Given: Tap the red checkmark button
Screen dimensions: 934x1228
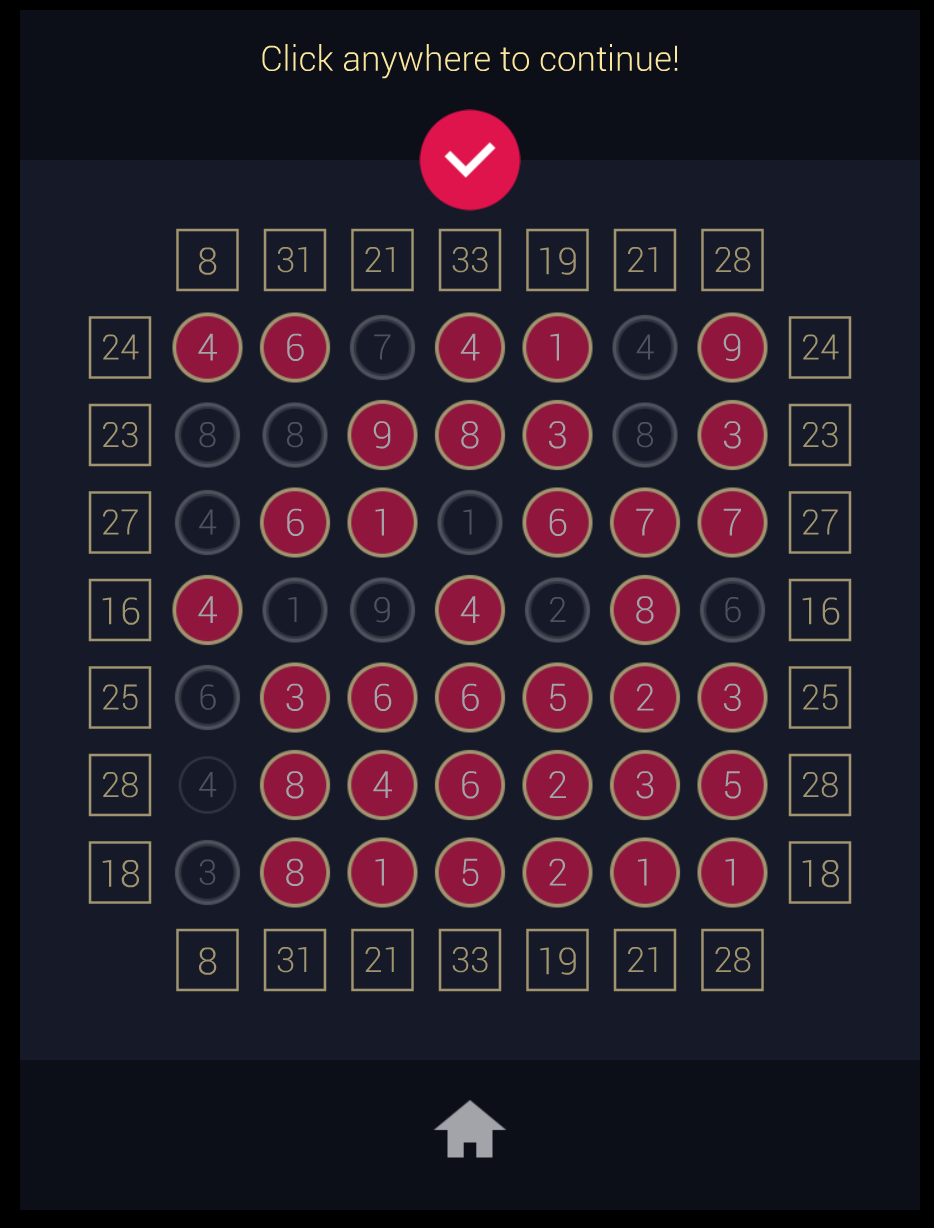Looking at the screenshot, I should pyautogui.click(x=470, y=160).
